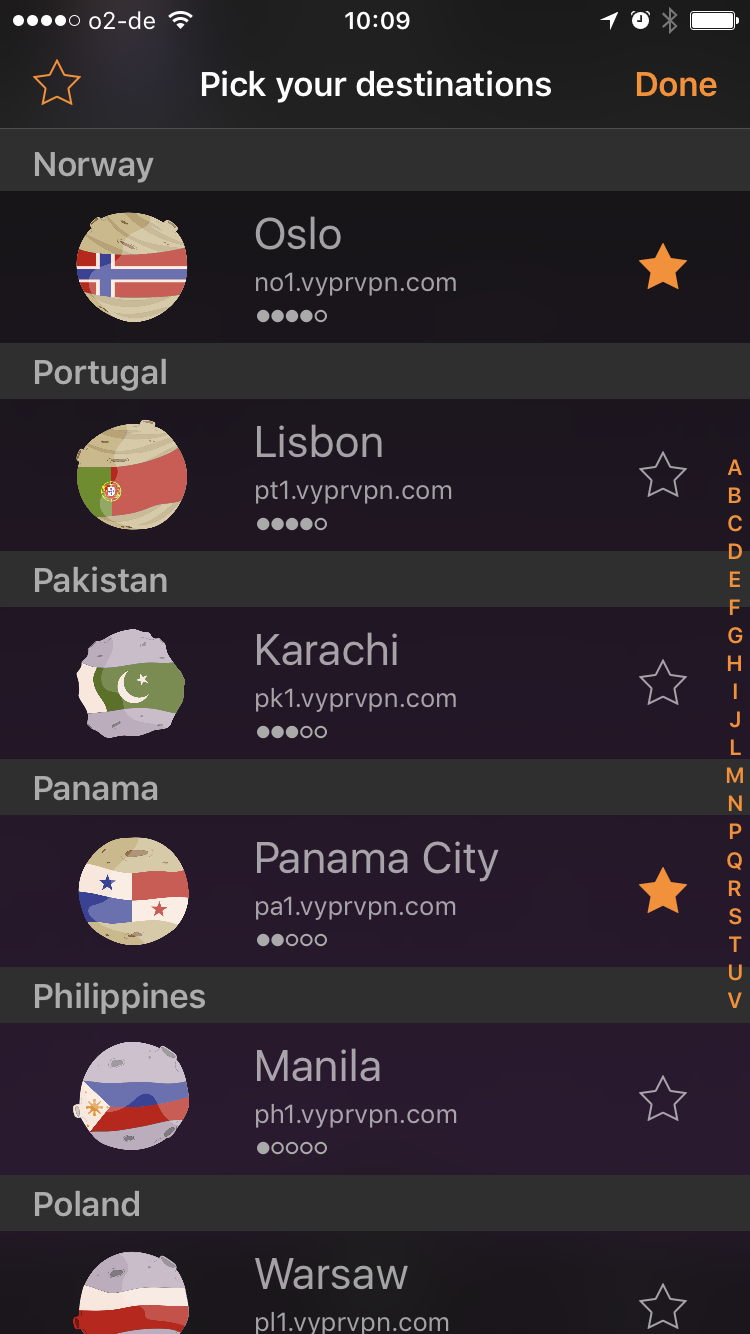
Task: Favorite Lisbon with its star
Action: [662, 476]
